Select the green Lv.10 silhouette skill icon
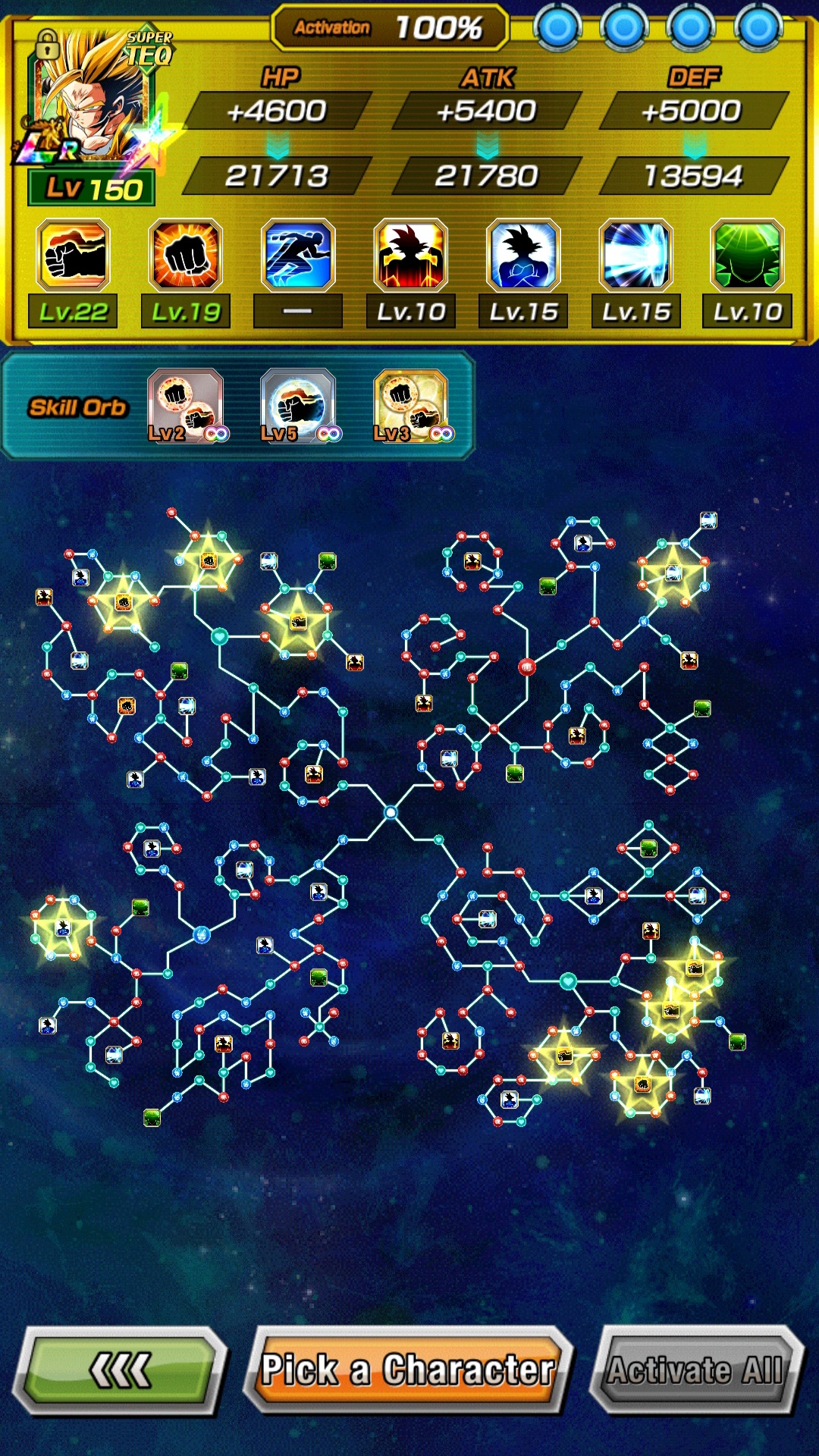This screenshot has height=1456, width=819. pos(747,256)
